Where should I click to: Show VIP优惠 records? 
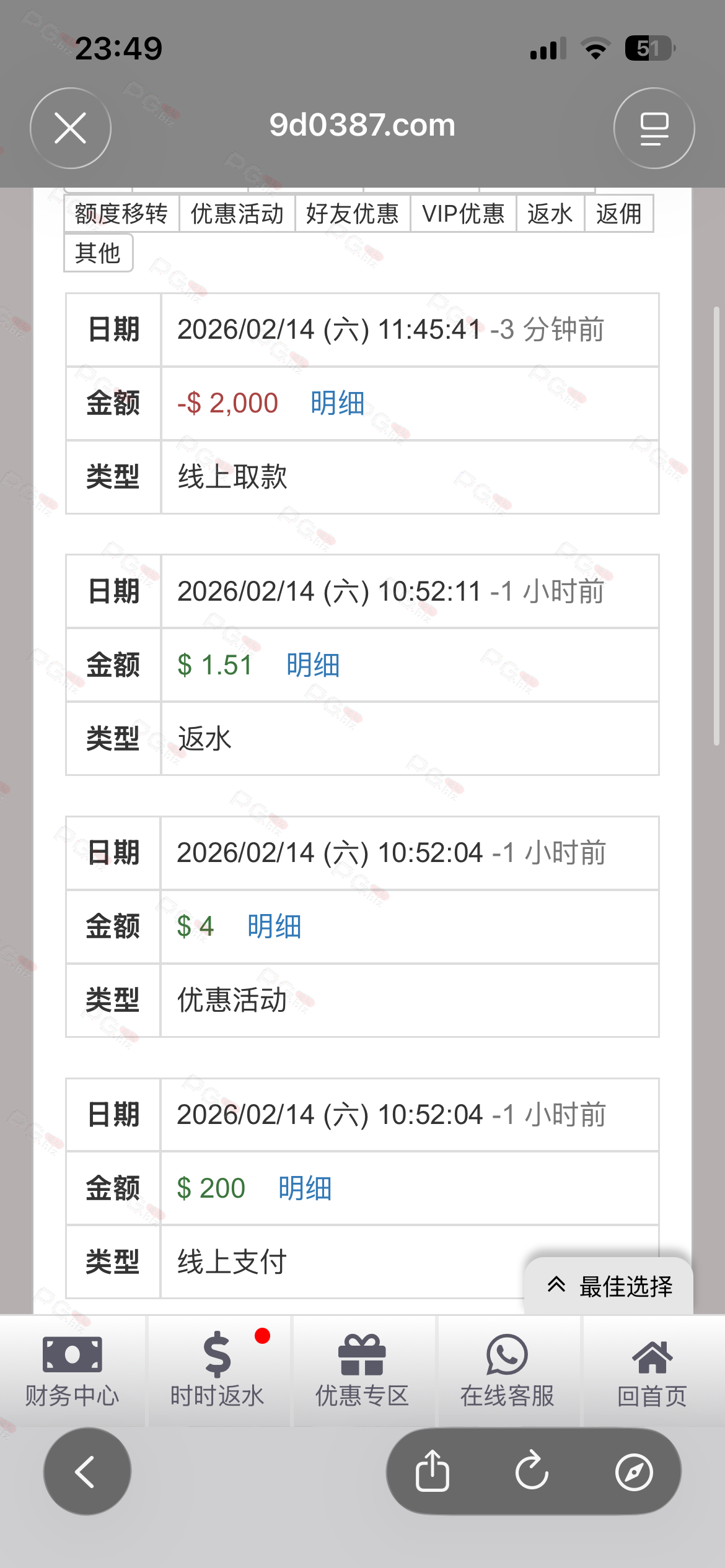click(x=464, y=214)
